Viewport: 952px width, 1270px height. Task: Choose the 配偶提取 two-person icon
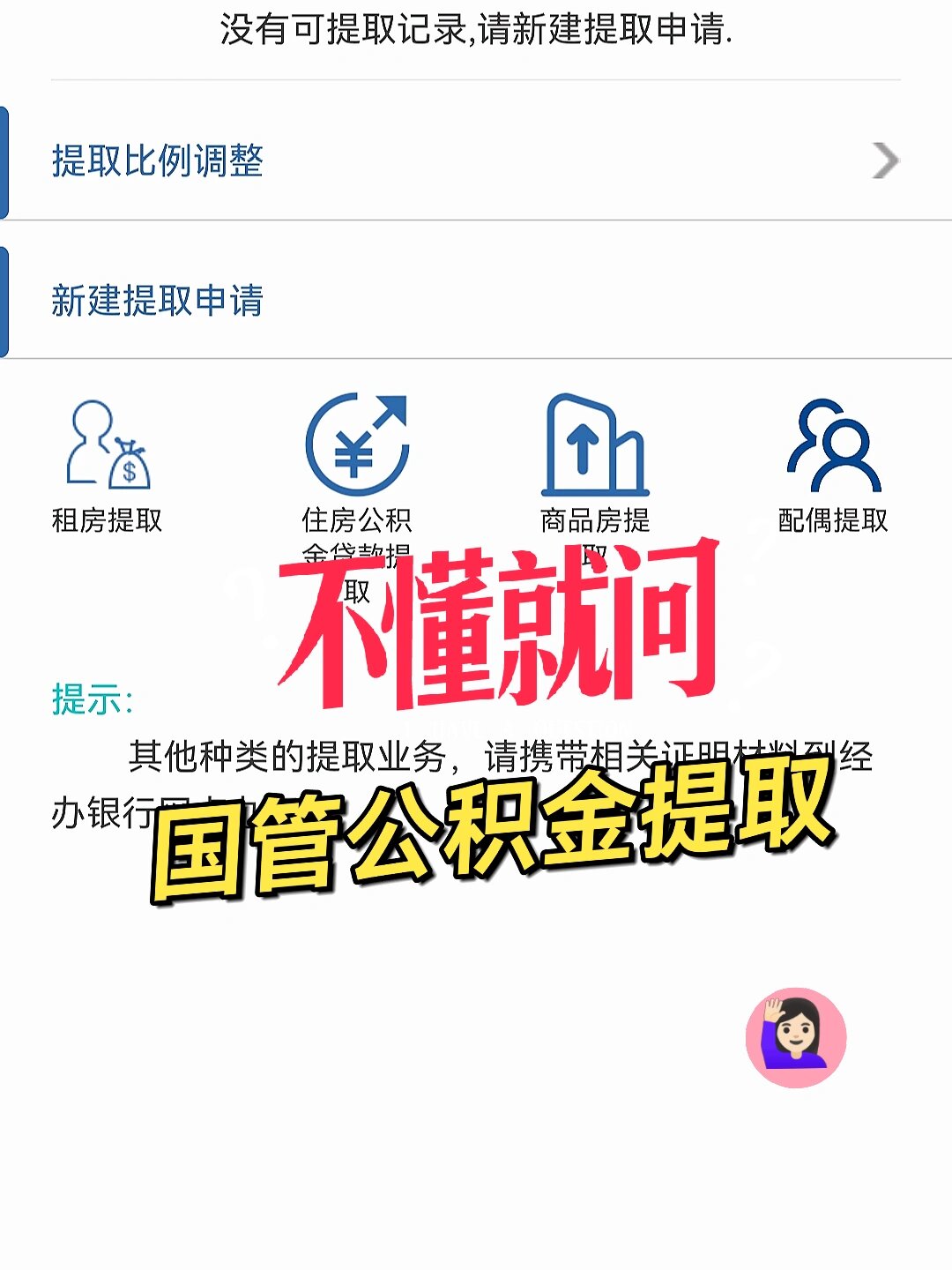tap(833, 445)
